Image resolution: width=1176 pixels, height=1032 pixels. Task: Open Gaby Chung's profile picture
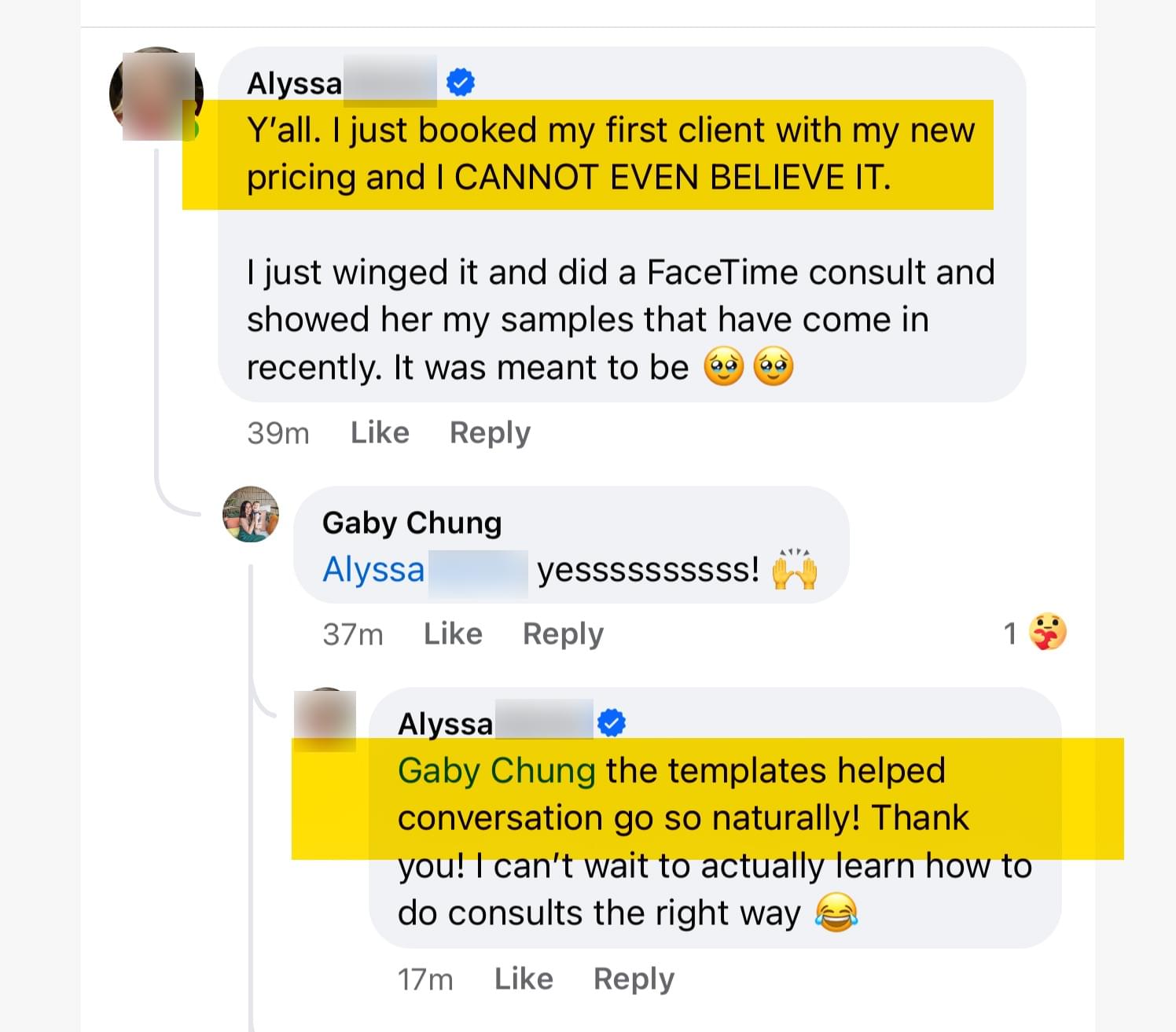coord(251,514)
